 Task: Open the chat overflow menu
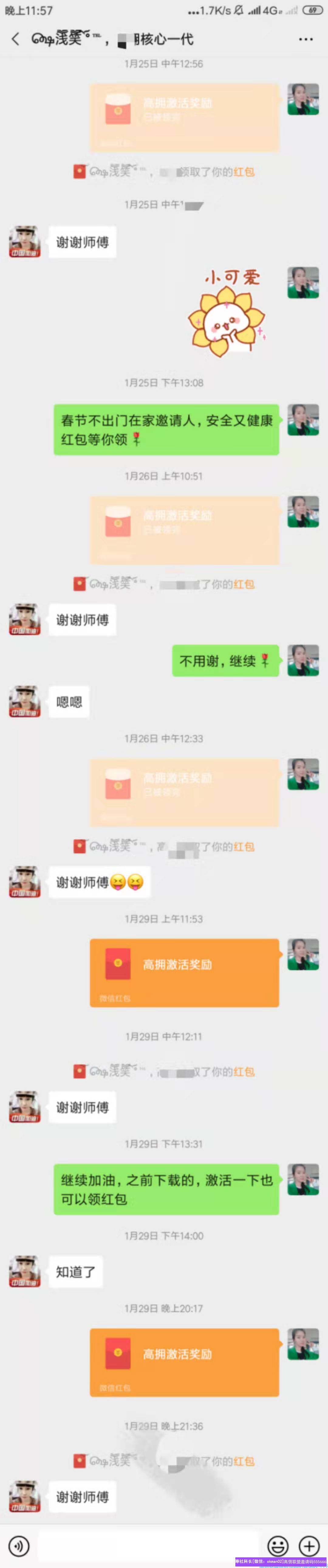pos(306,39)
